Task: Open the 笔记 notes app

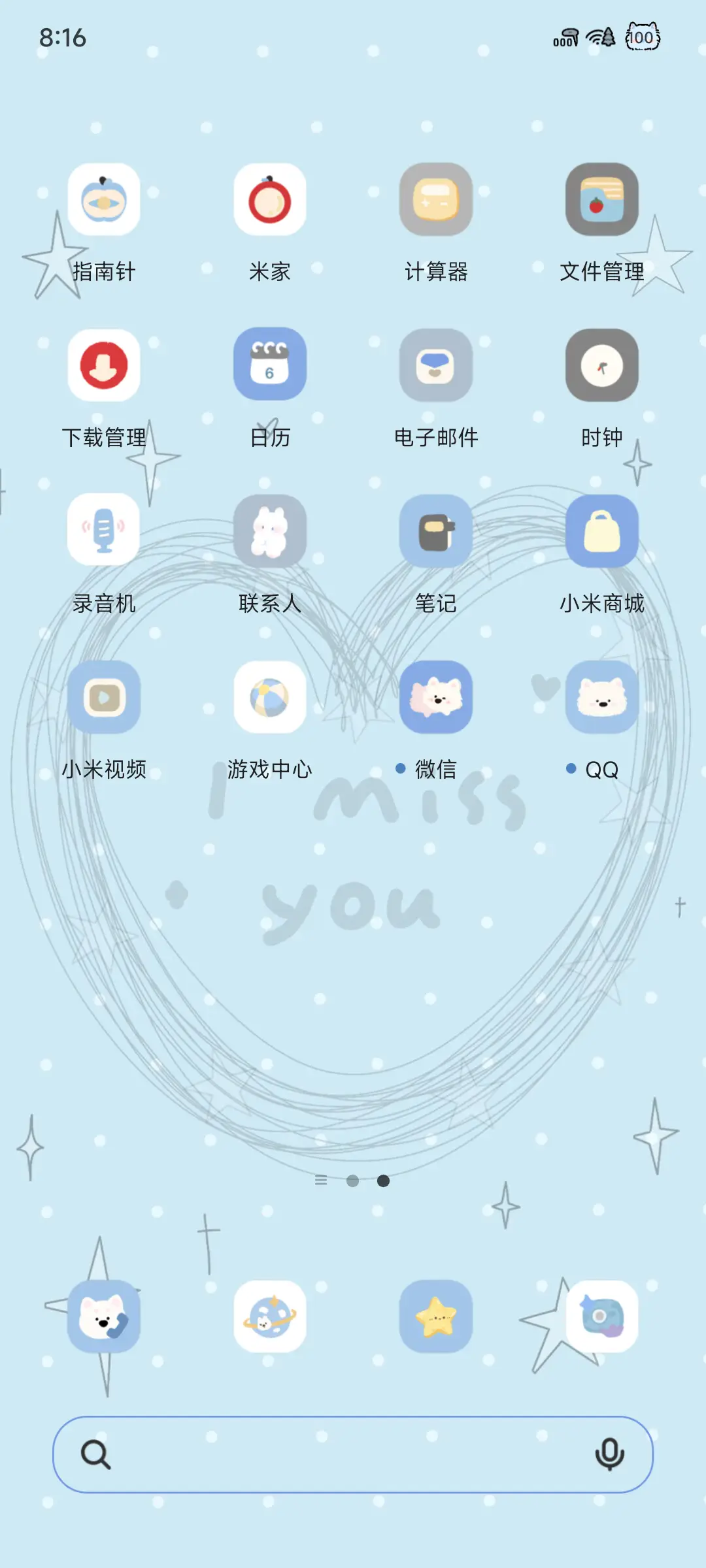Action: coord(435,532)
